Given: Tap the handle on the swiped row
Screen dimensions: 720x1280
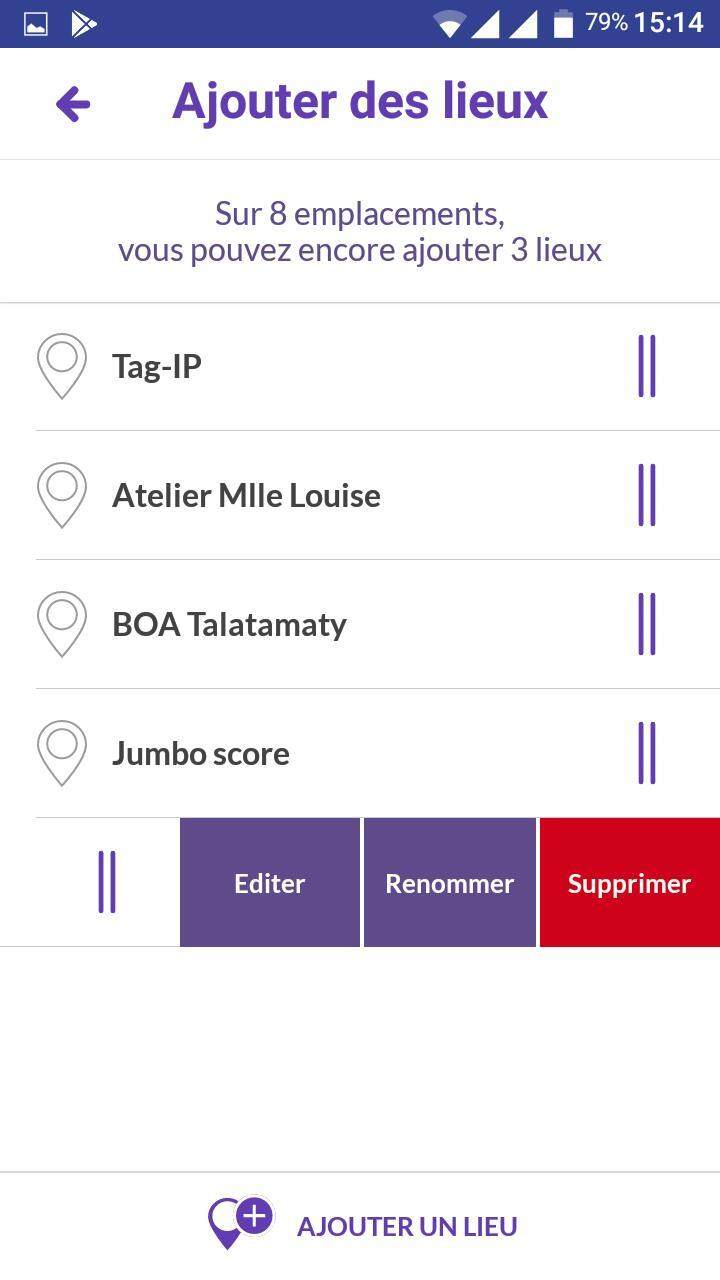Looking at the screenshot, I should click(107, 882).
